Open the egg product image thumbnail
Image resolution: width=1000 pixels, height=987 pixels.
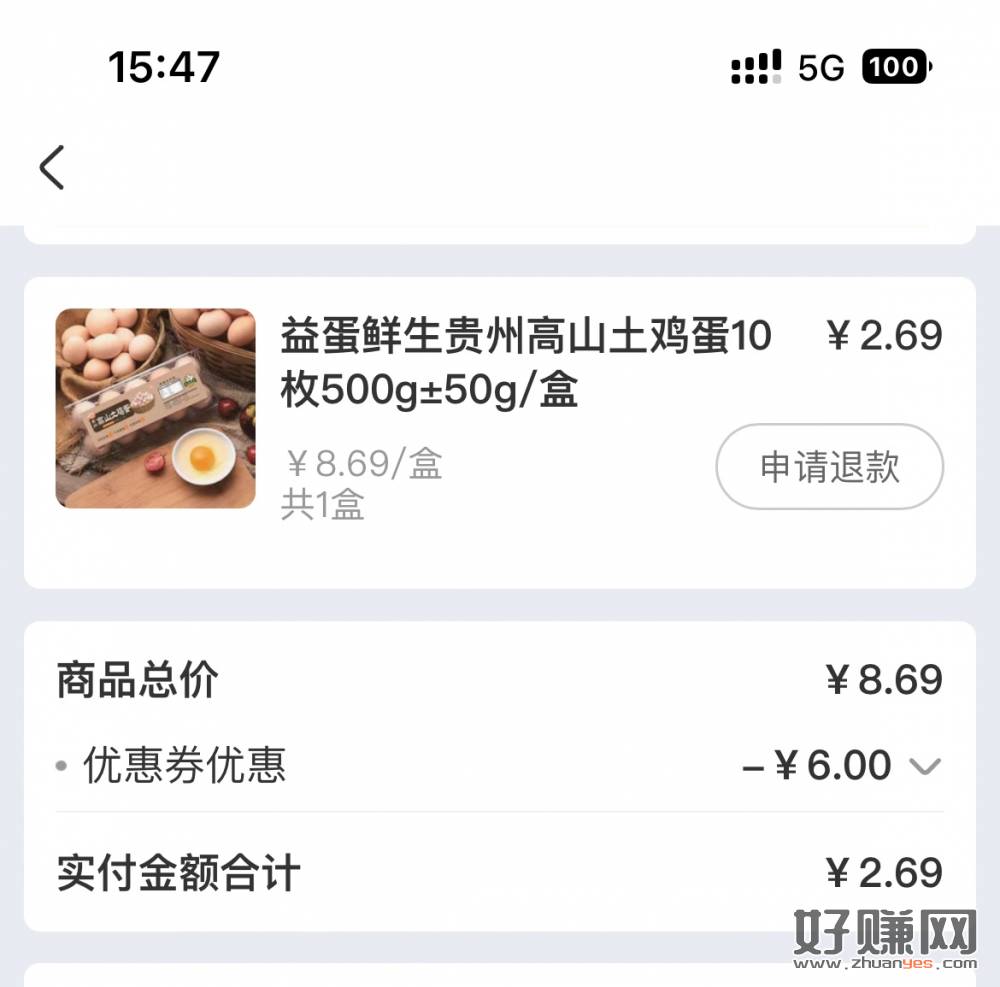click(x=155, y=408)
